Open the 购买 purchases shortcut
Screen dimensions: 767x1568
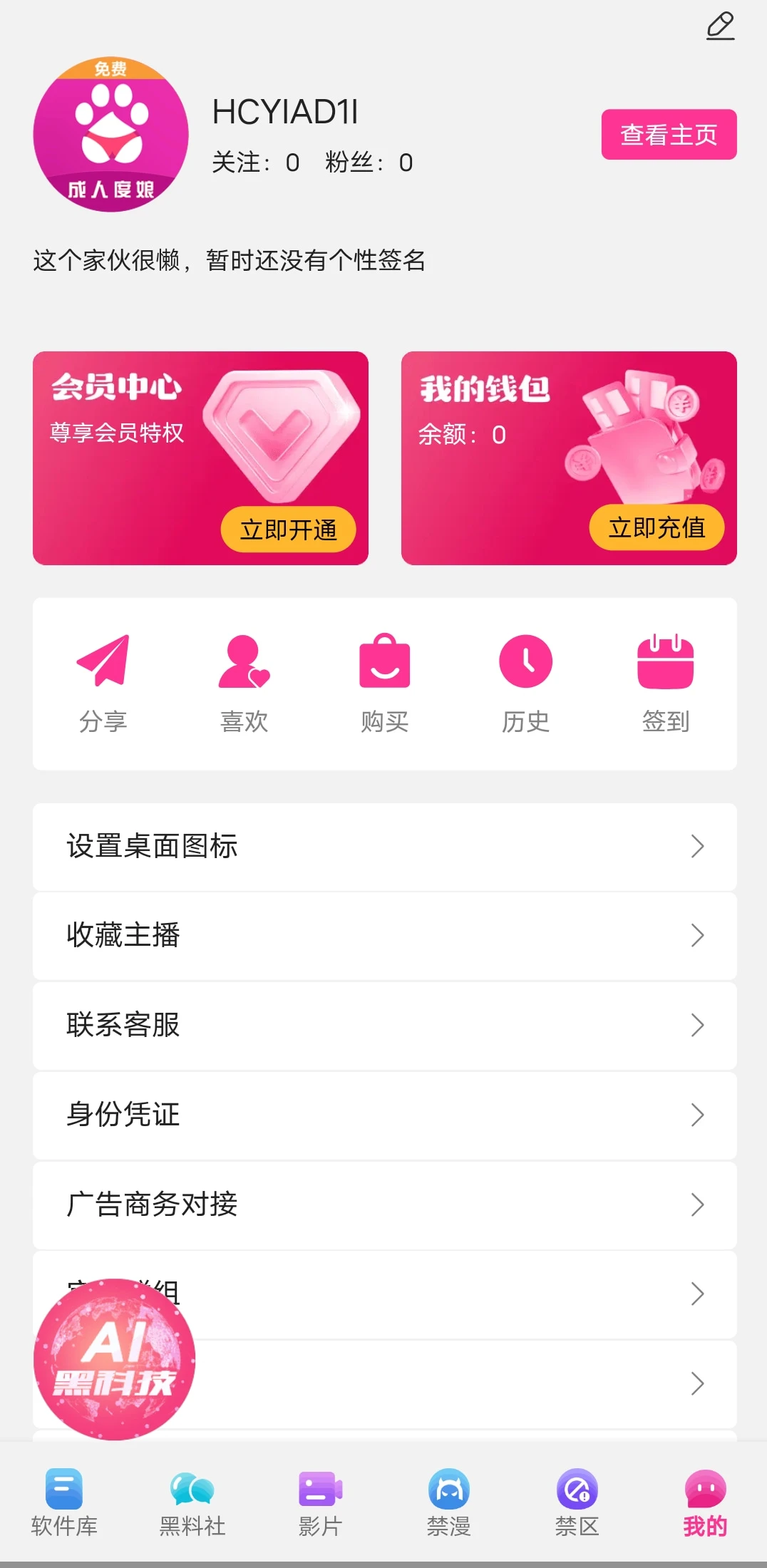click(x=385, y=682)
